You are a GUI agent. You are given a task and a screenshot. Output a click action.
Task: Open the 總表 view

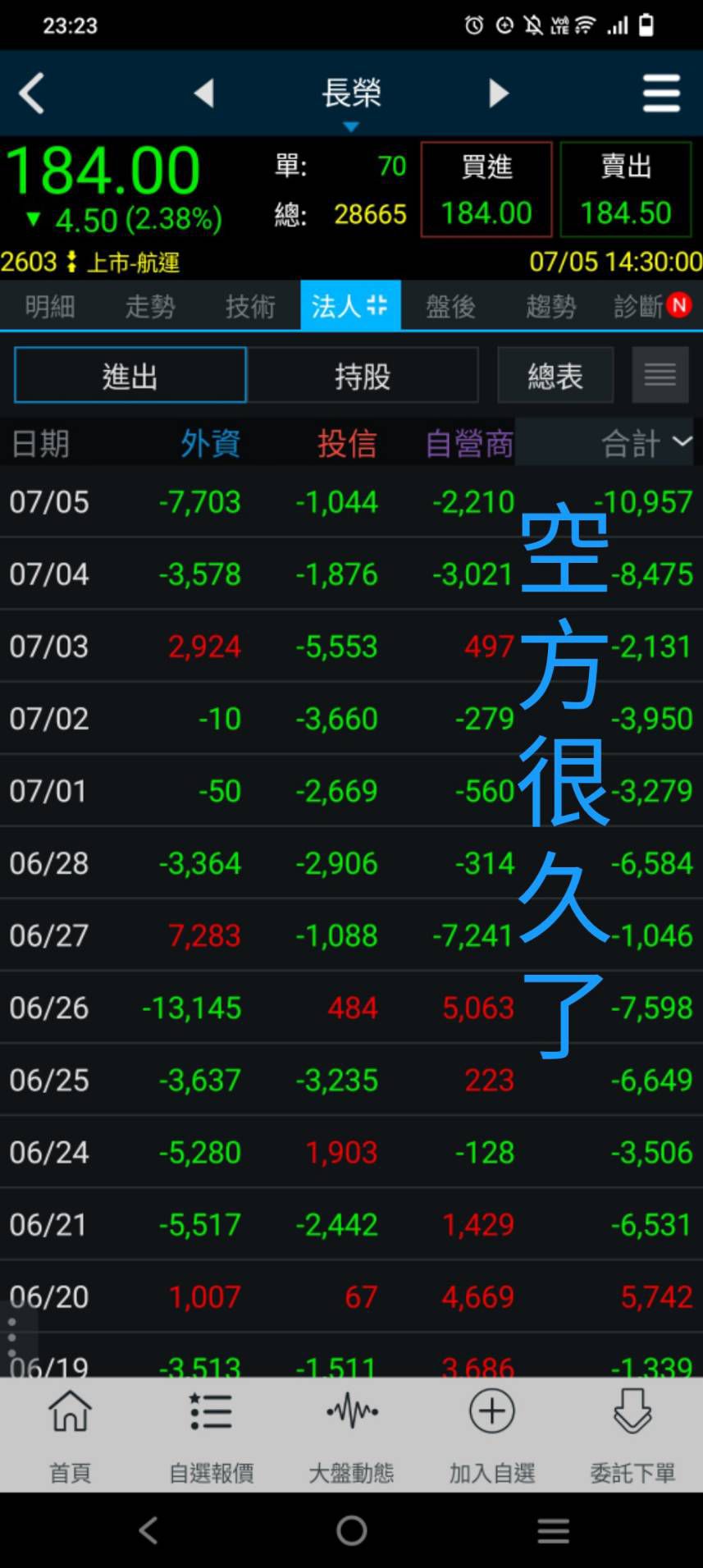[x=555, y=376]
